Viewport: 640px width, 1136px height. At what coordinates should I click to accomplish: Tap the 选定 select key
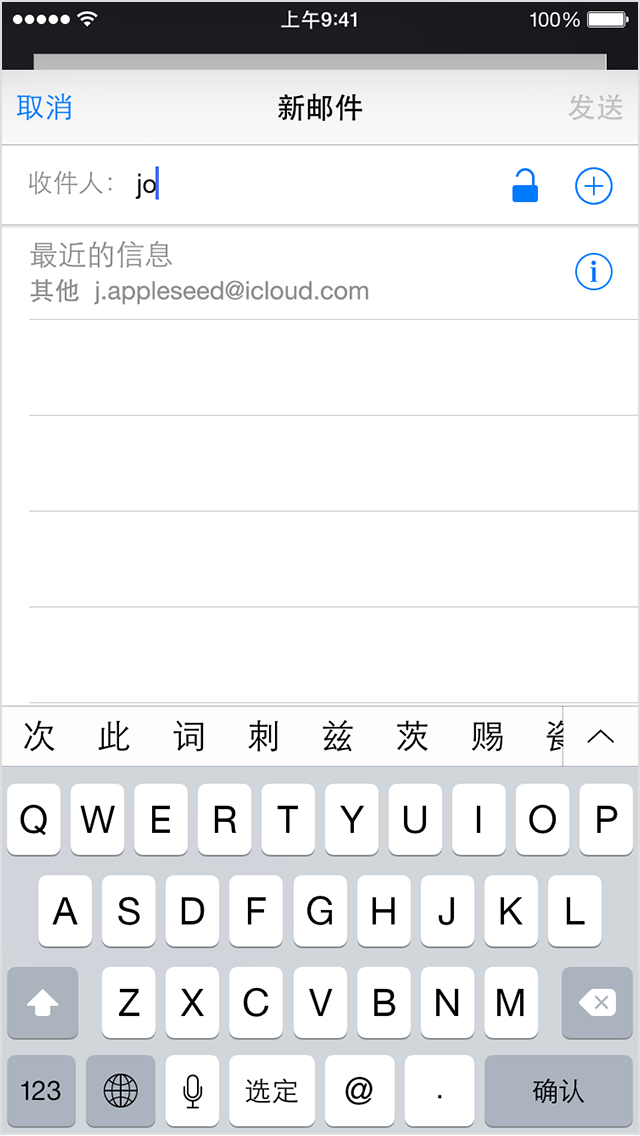(271, 1090)
